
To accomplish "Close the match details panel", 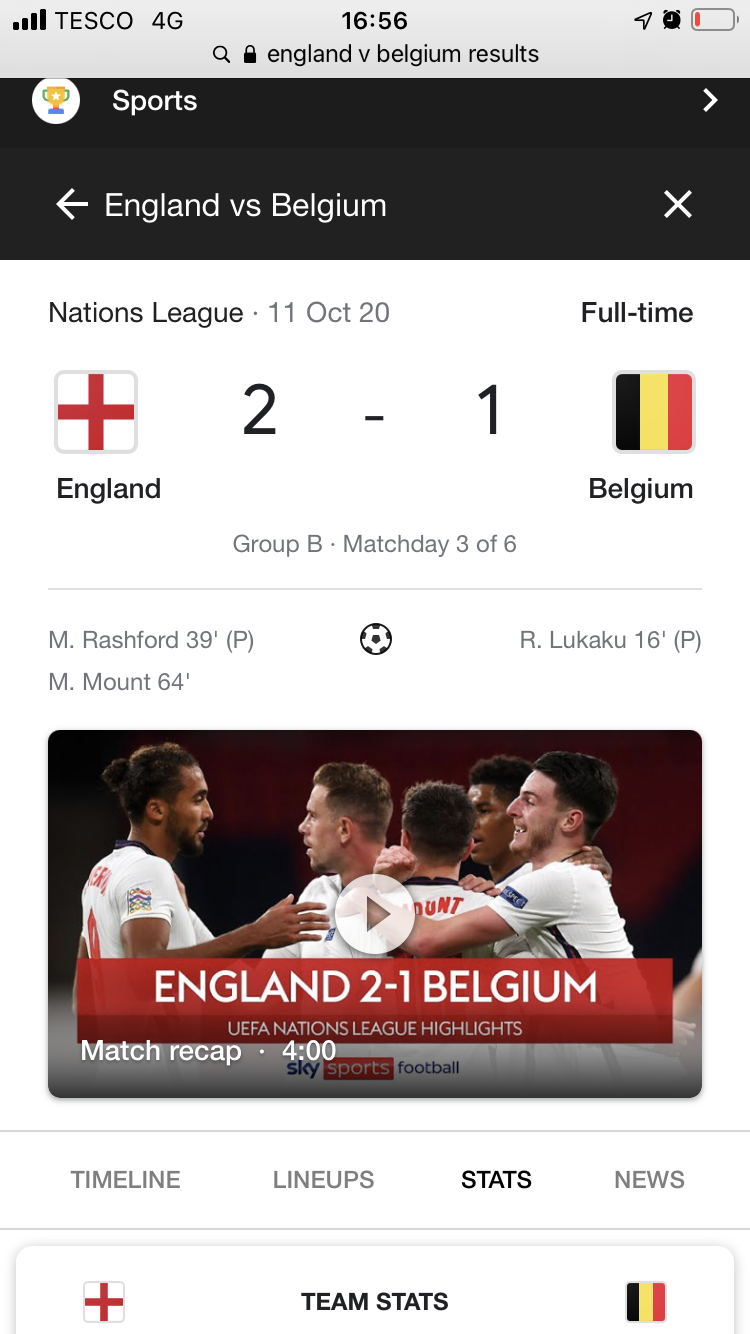I will click(x=678, y=205).
